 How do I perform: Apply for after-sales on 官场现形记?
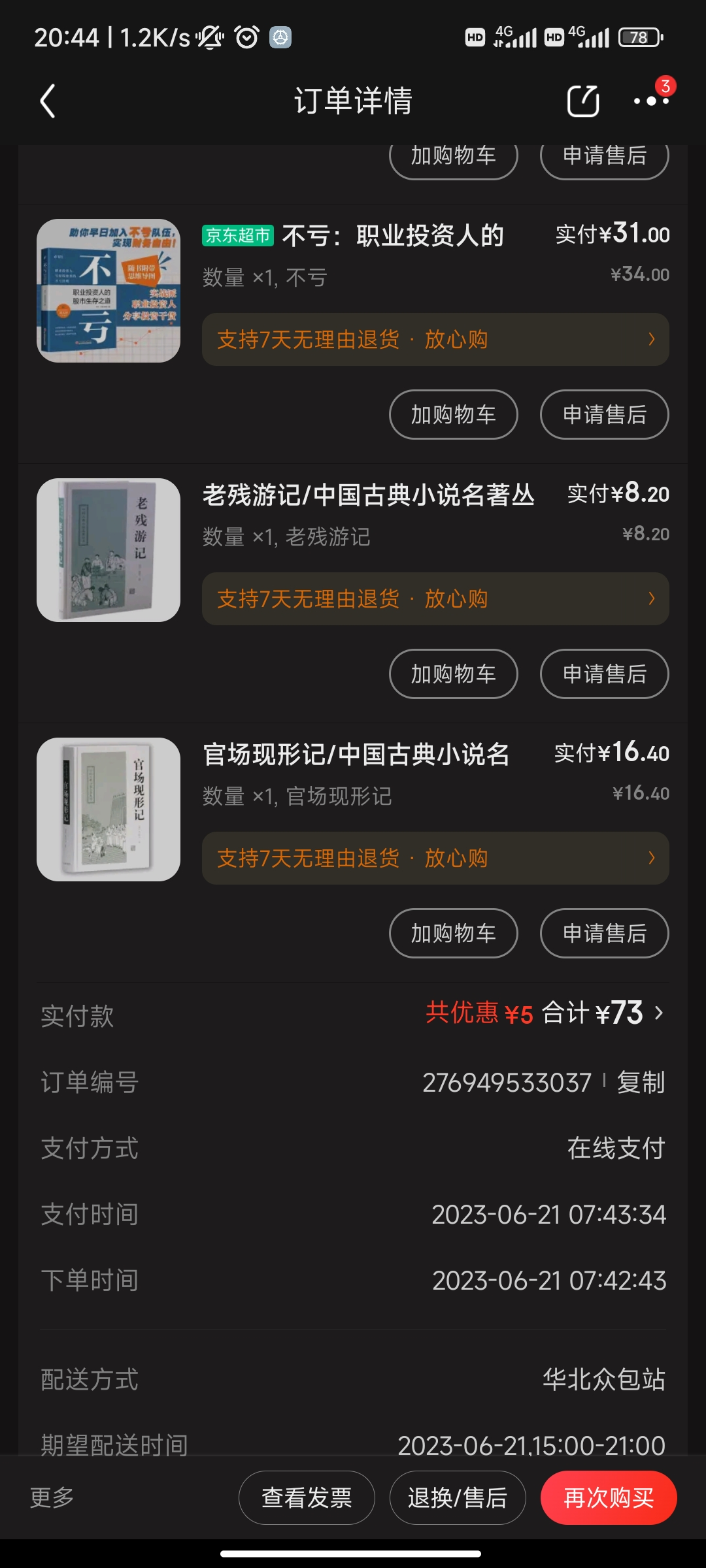[x=604, y=934]
